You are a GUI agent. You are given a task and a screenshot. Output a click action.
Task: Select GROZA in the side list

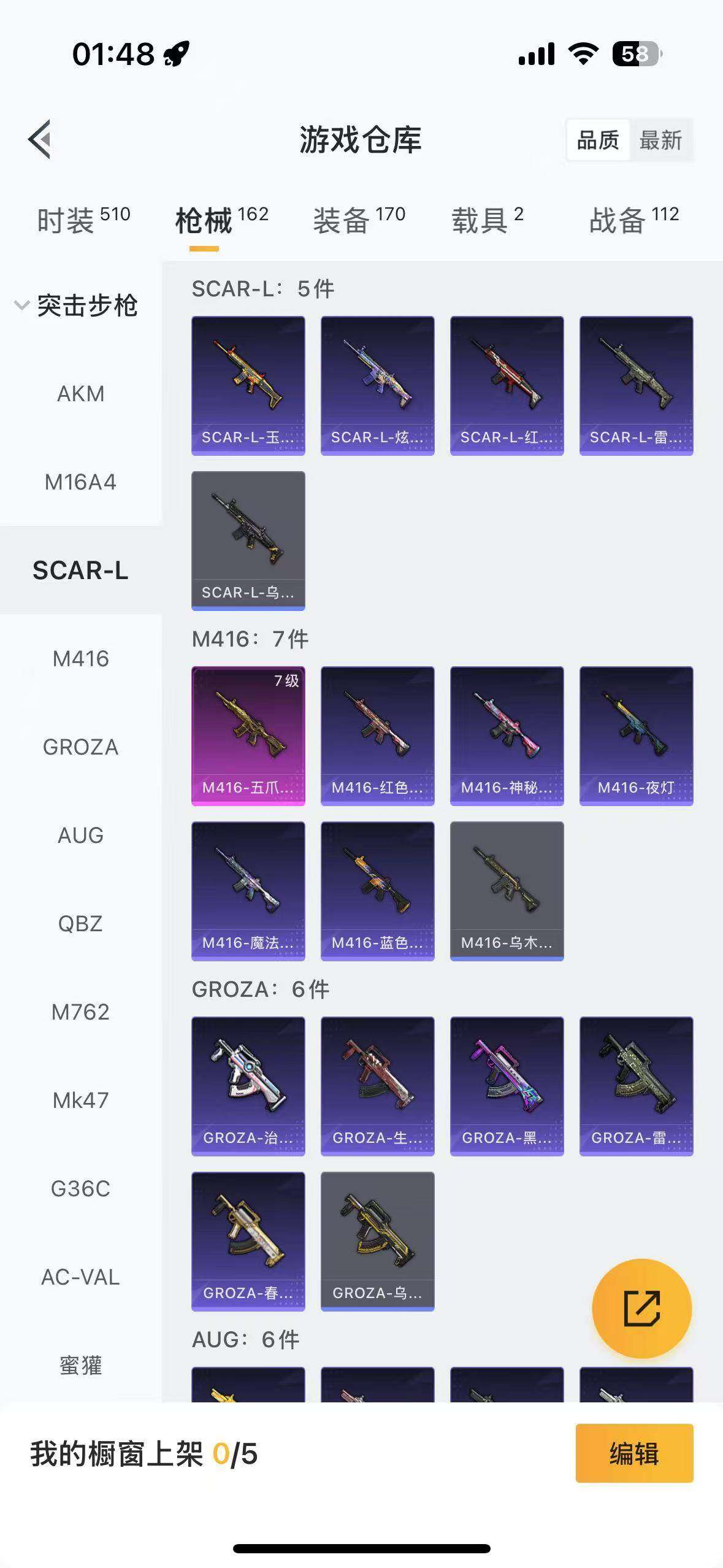click(x=80, y=747)
